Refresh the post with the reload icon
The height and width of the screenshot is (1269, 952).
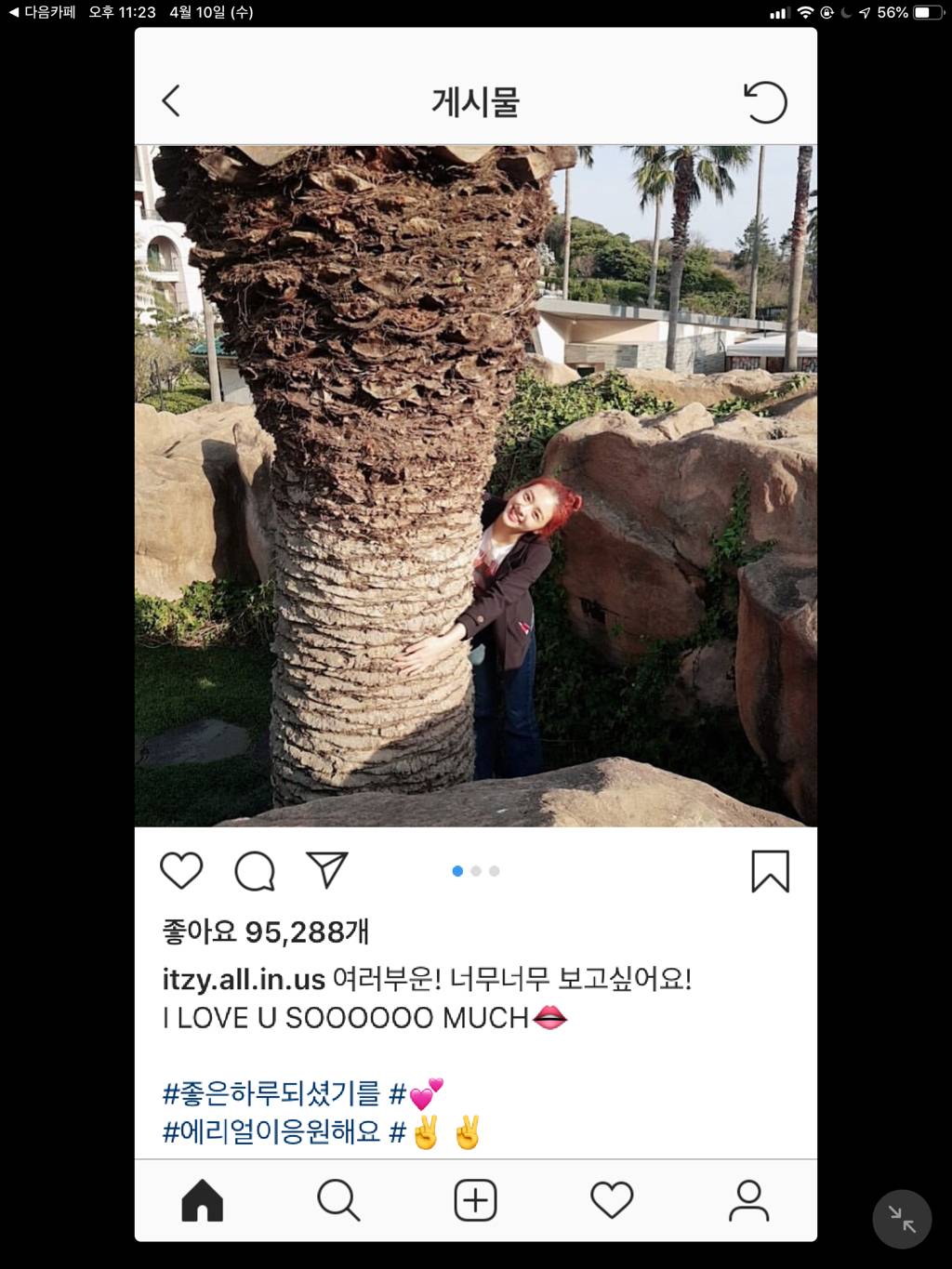coord(765,102)
